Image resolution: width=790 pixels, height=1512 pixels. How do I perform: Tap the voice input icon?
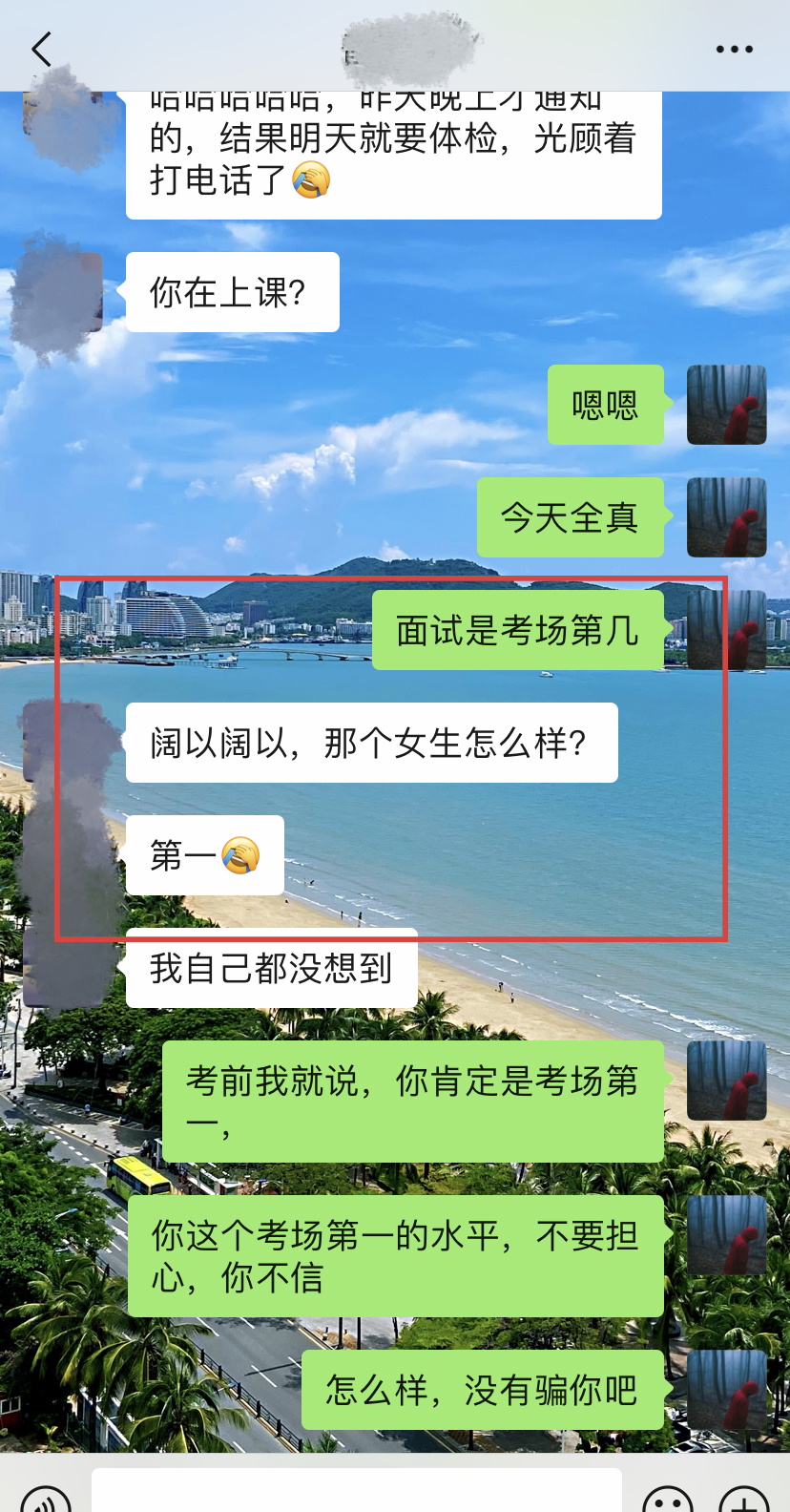coord(46,1499)
